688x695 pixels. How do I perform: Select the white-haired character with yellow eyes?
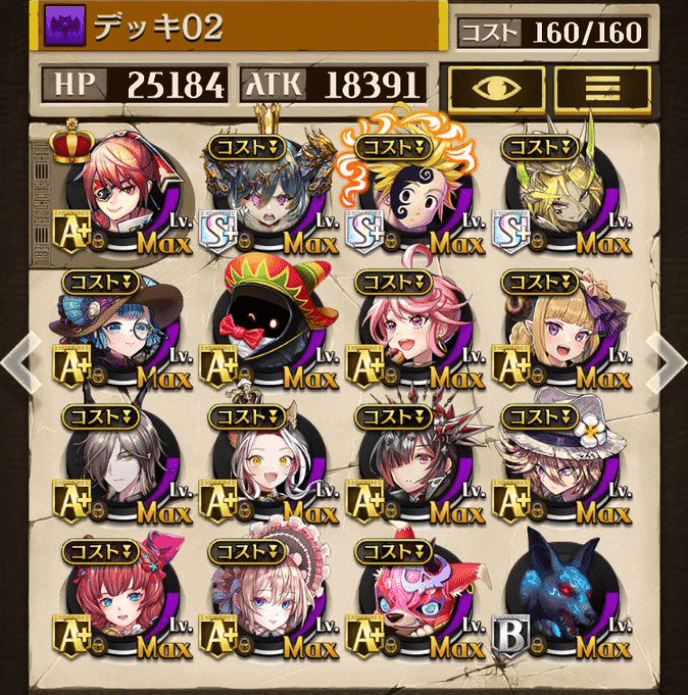pyautogui.click(x=270, y=465)
